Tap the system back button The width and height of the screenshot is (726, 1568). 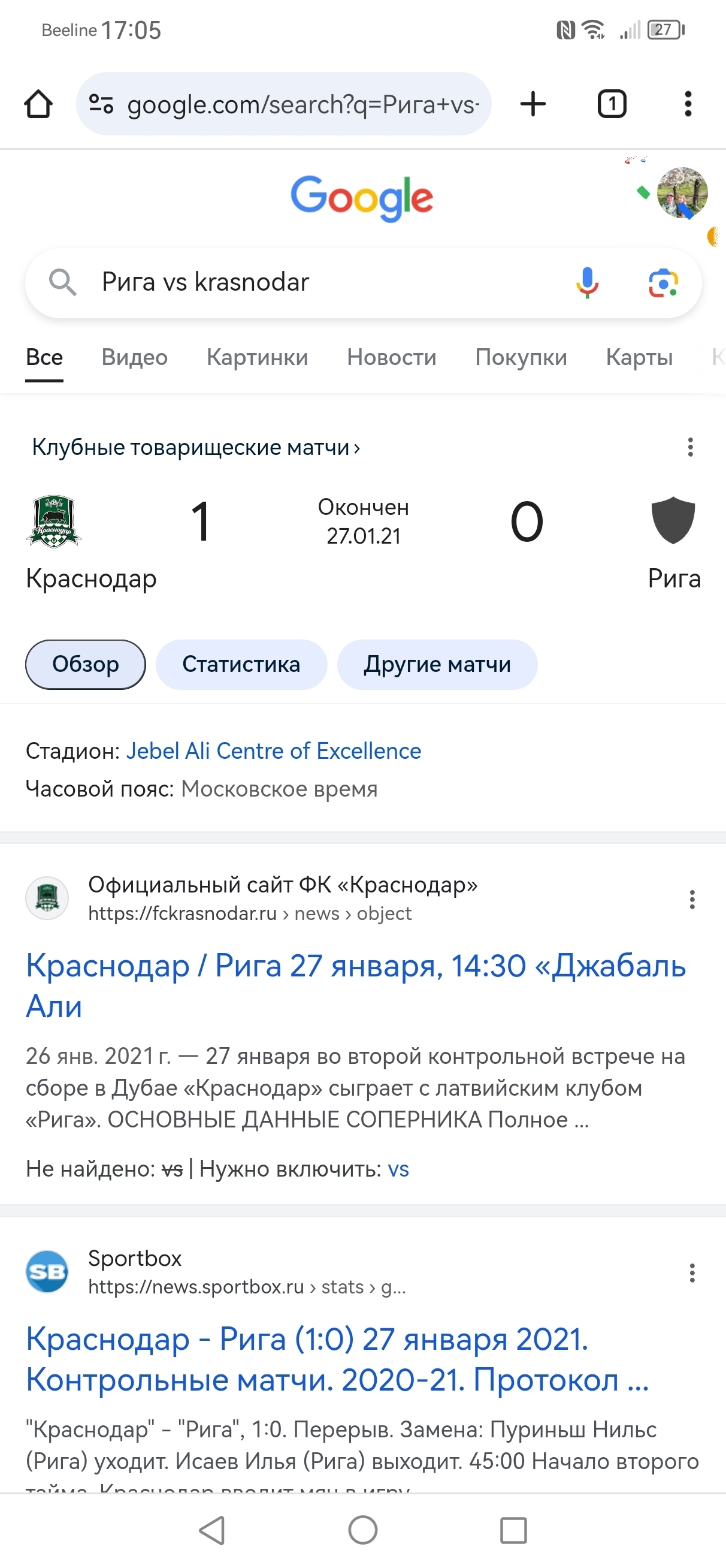pyautogui.click(x=213, y=1530)
